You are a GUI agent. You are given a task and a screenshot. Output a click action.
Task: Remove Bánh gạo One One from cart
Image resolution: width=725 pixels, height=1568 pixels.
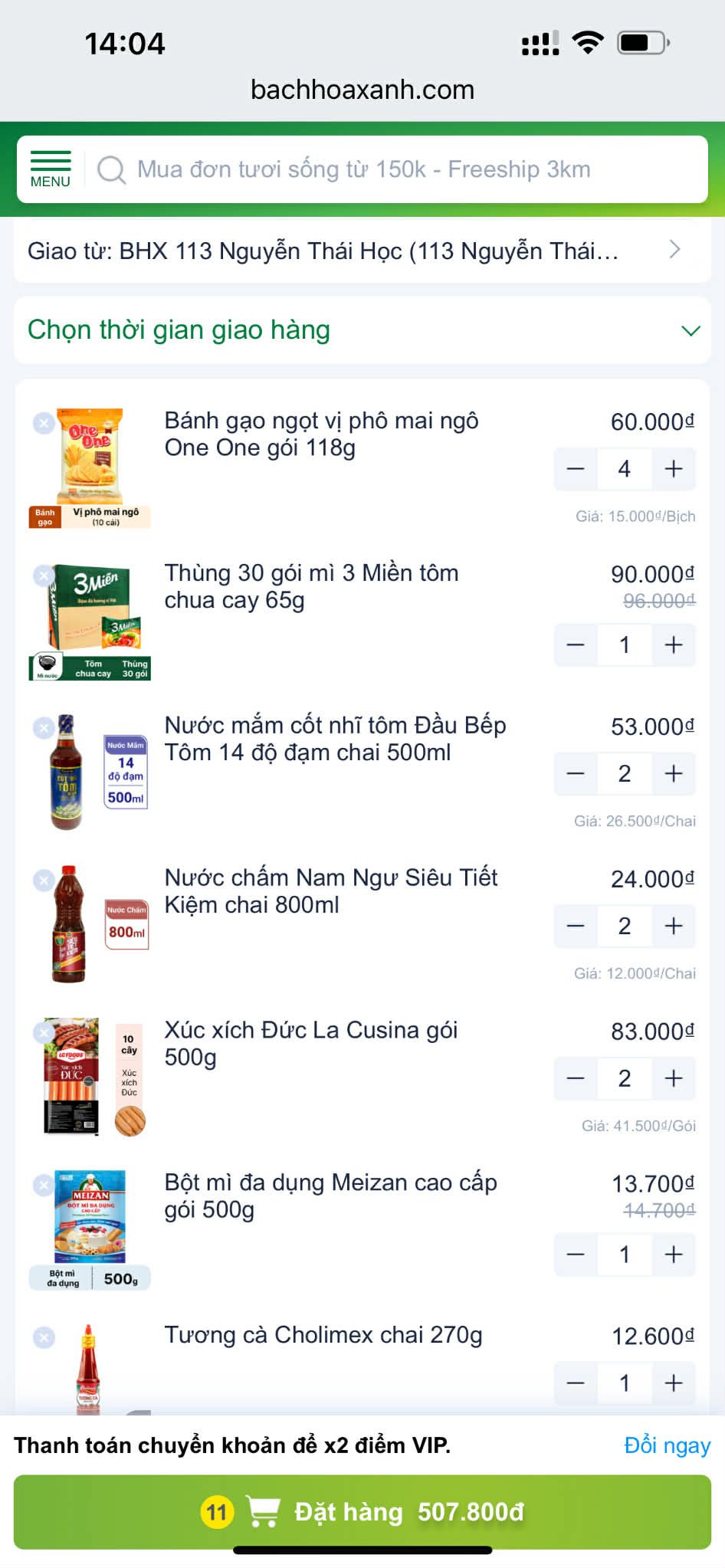[44, 422]
